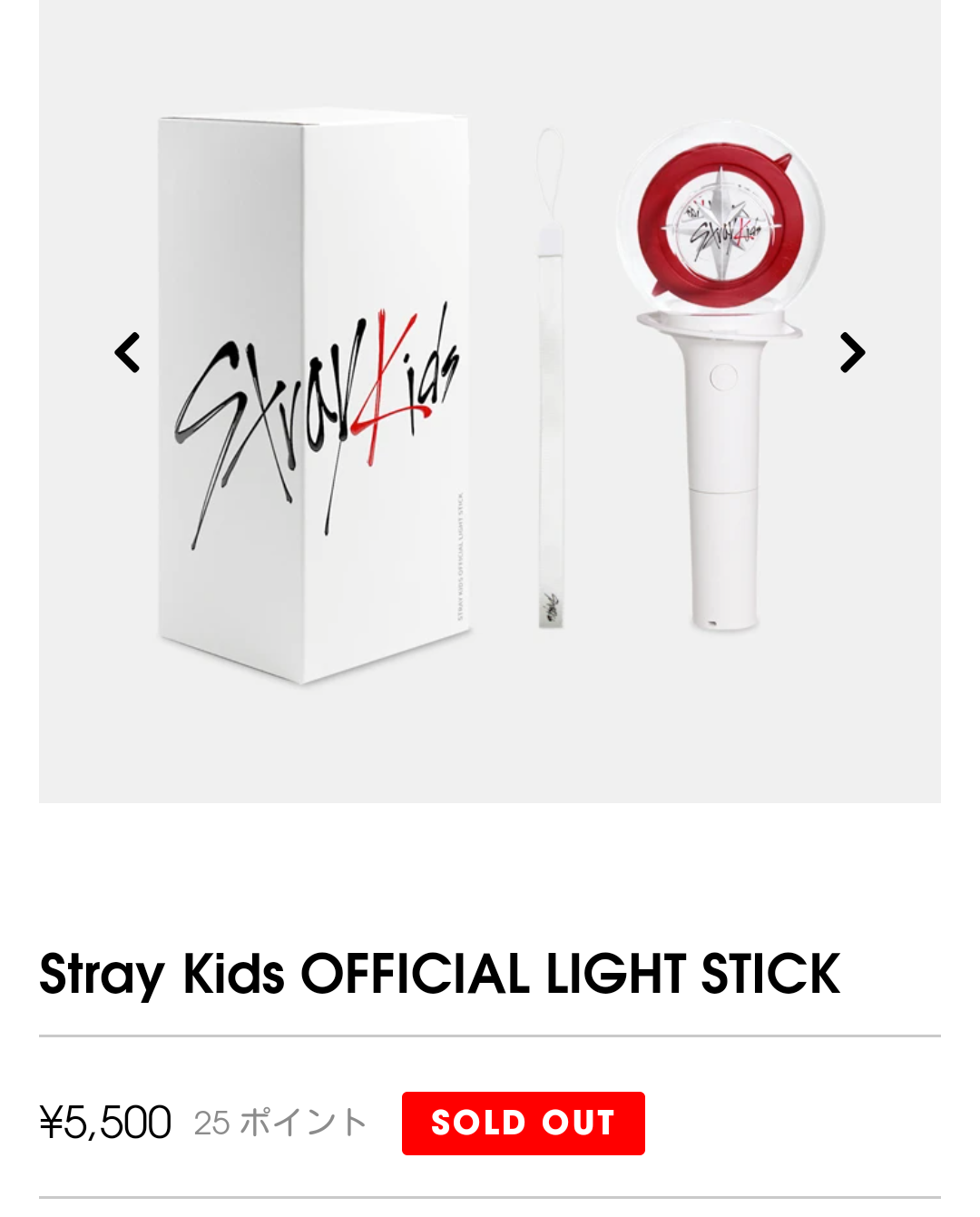980x1217 pixels.
Task: Show the next product image
Action: [851, 352]
